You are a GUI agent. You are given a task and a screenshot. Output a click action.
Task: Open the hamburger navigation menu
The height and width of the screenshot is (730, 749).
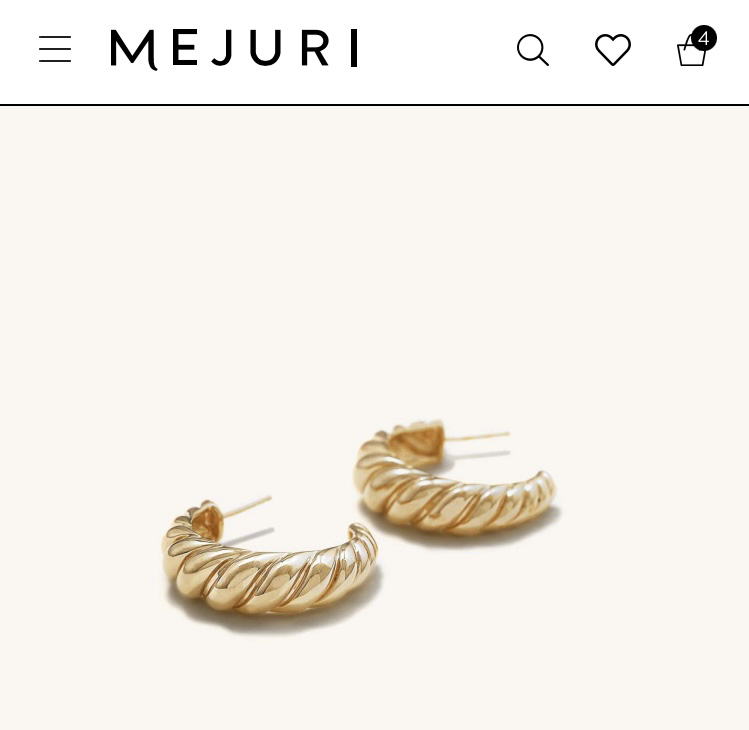pyautogui.click(x=55, y=49)
